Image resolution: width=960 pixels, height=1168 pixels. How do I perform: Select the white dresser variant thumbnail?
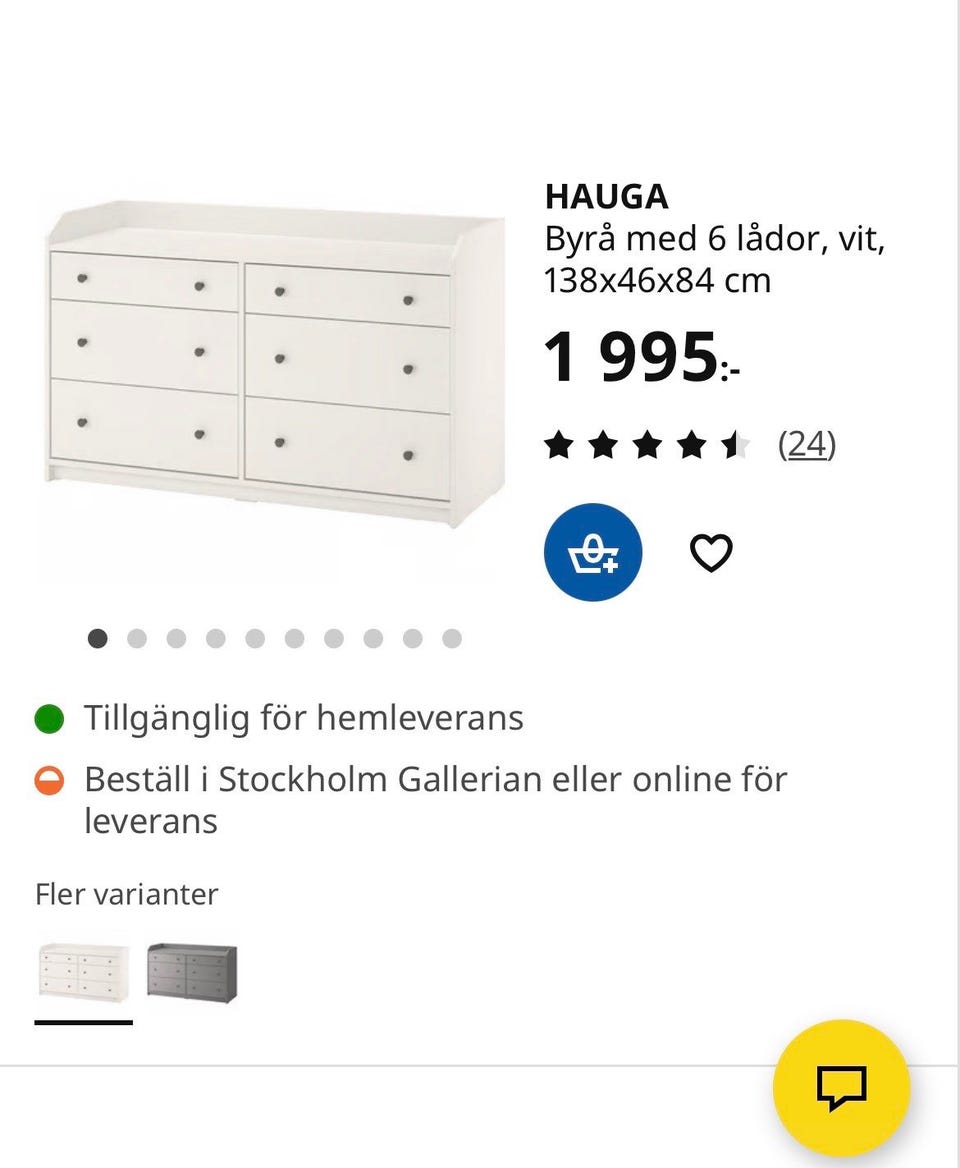(x=84, y=972)
